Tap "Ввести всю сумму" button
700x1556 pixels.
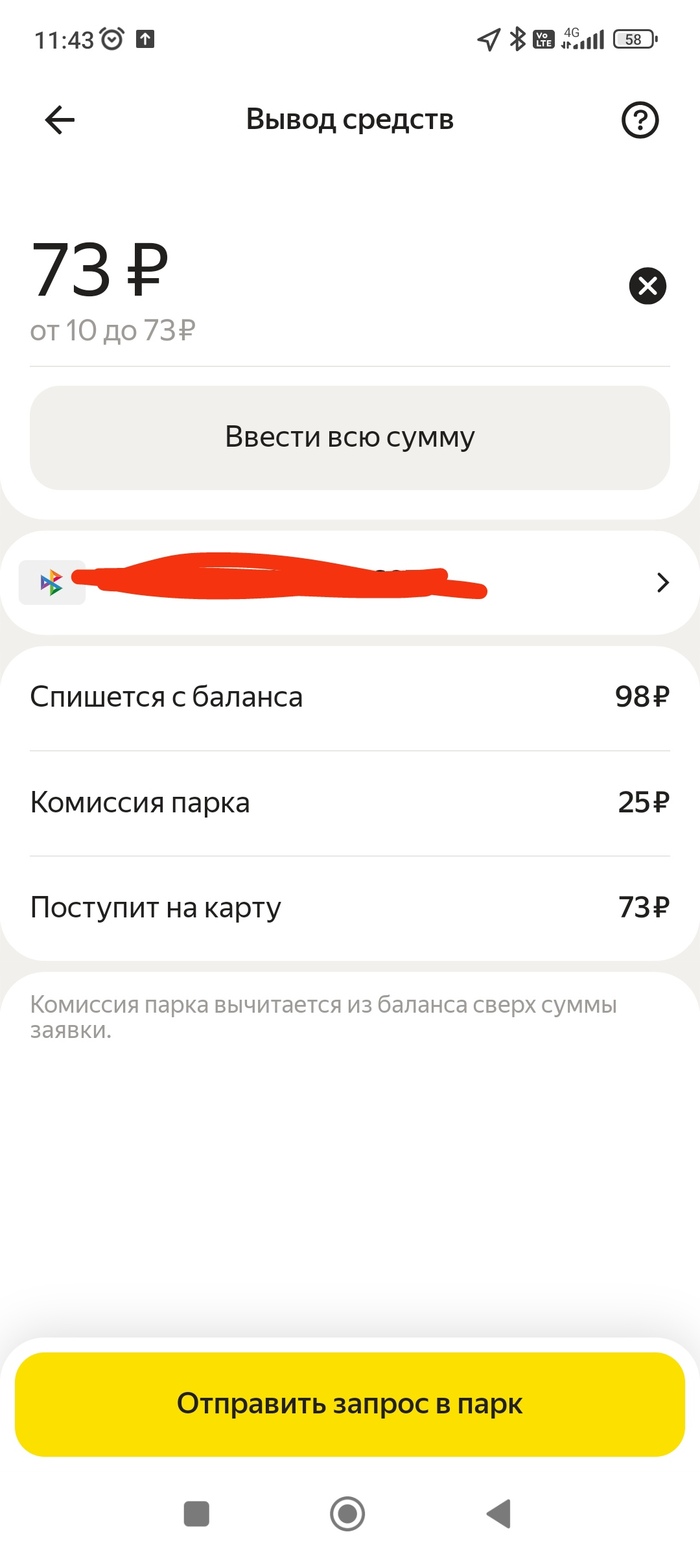350,438
